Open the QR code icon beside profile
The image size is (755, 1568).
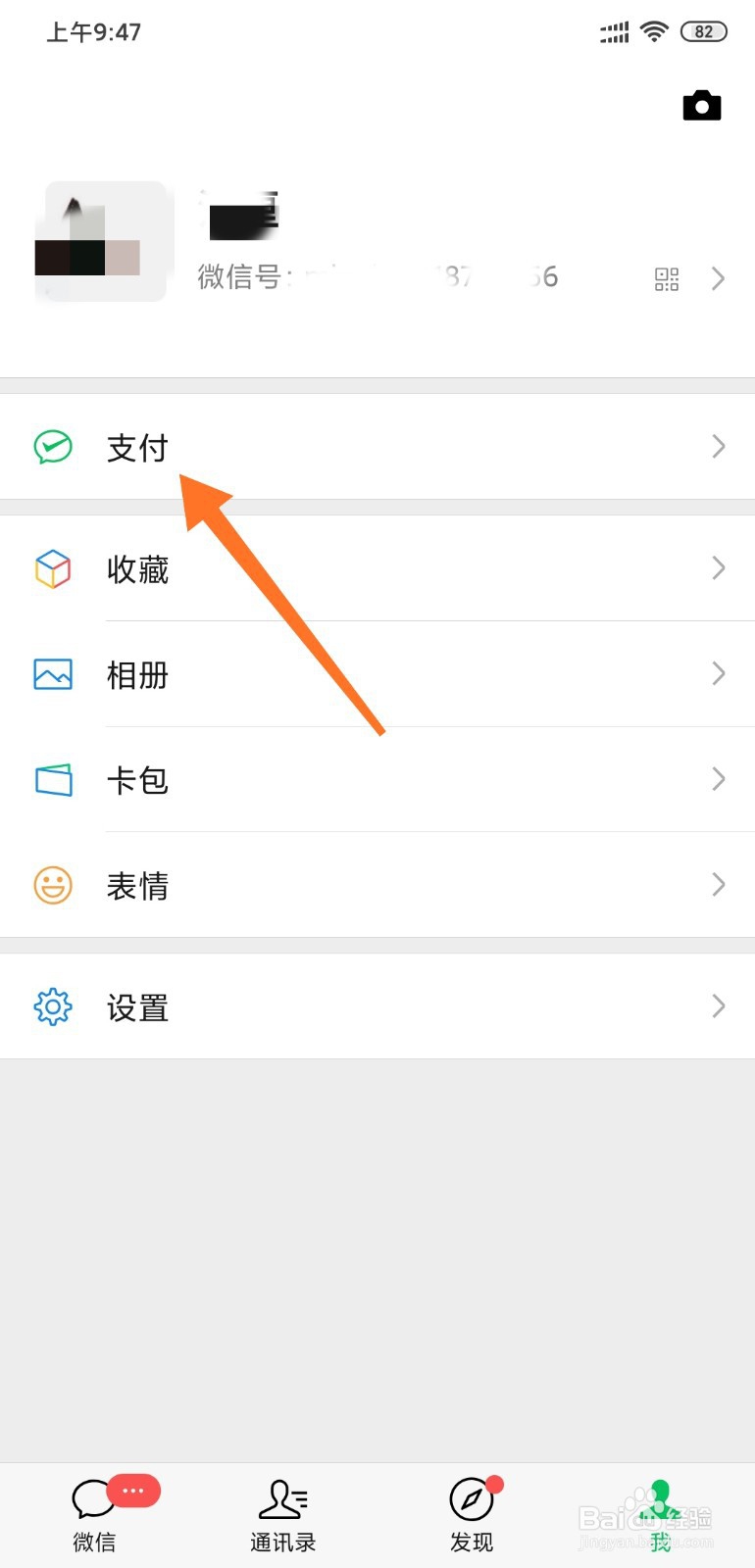(x=667, y=279)
